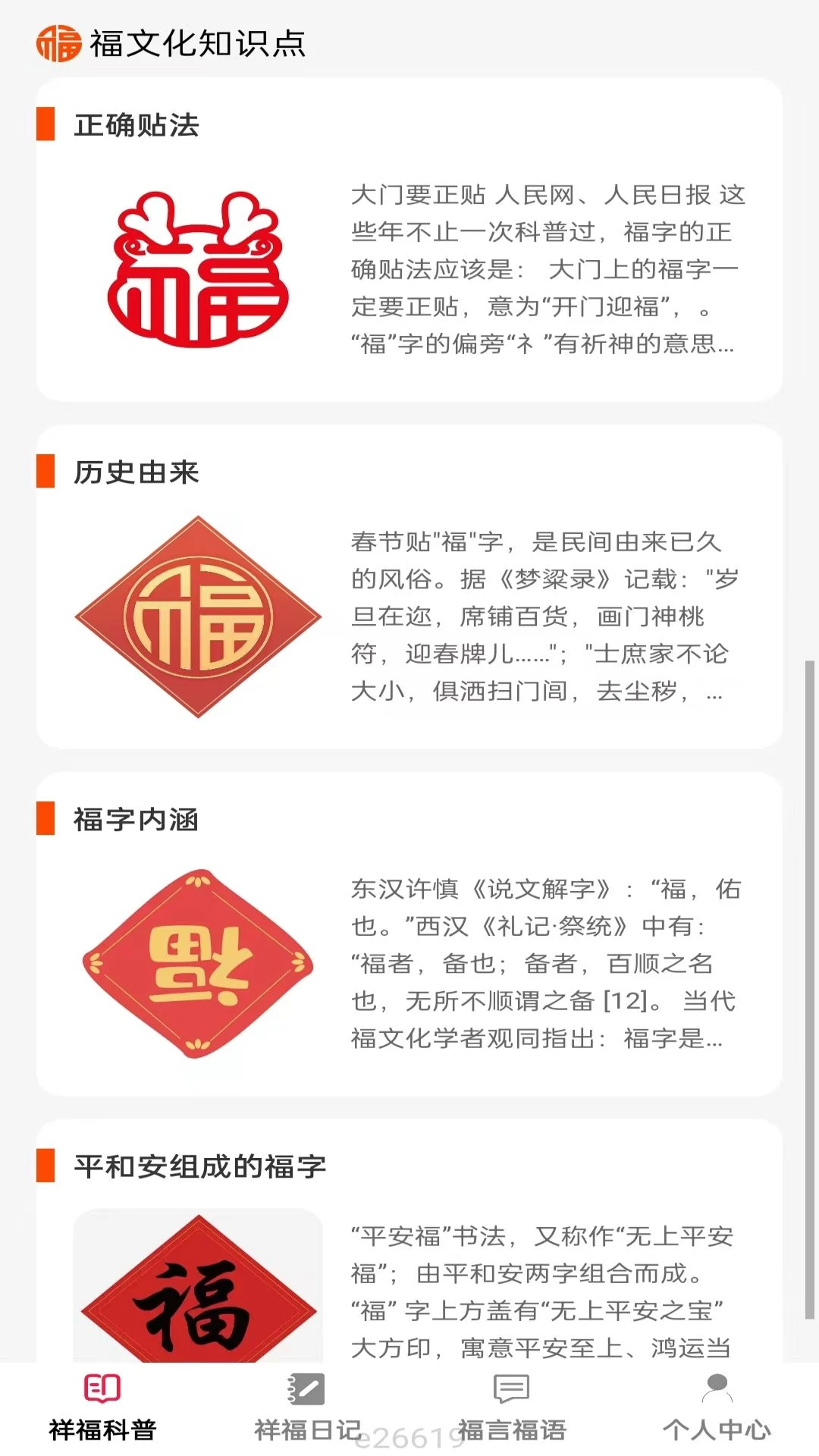This screenshot has width=819, height=1456.
Task: Switch to the 祥福科普 tab
Action: click(x=102, y=1407)
